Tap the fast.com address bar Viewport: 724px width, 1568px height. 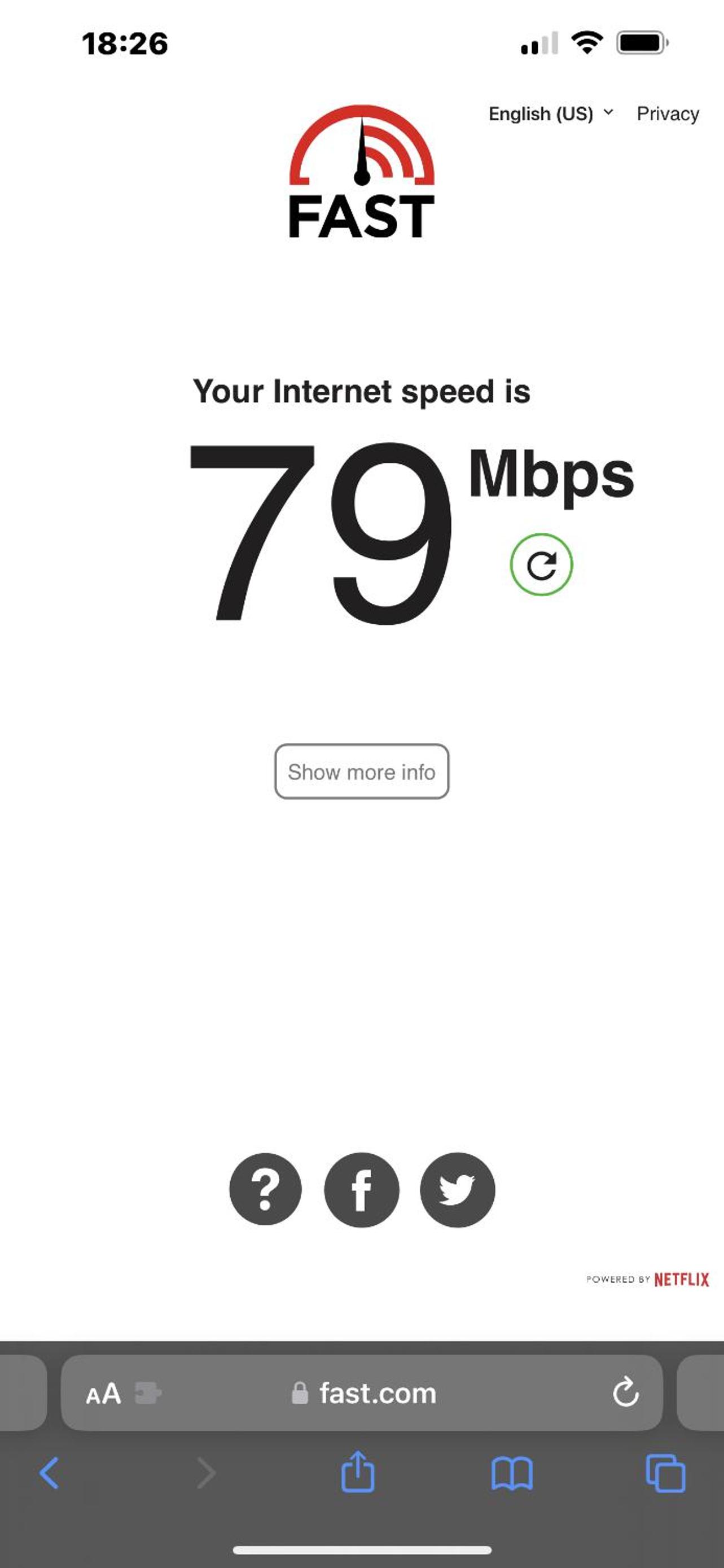pyautogui.click(x=364, y=1393)
